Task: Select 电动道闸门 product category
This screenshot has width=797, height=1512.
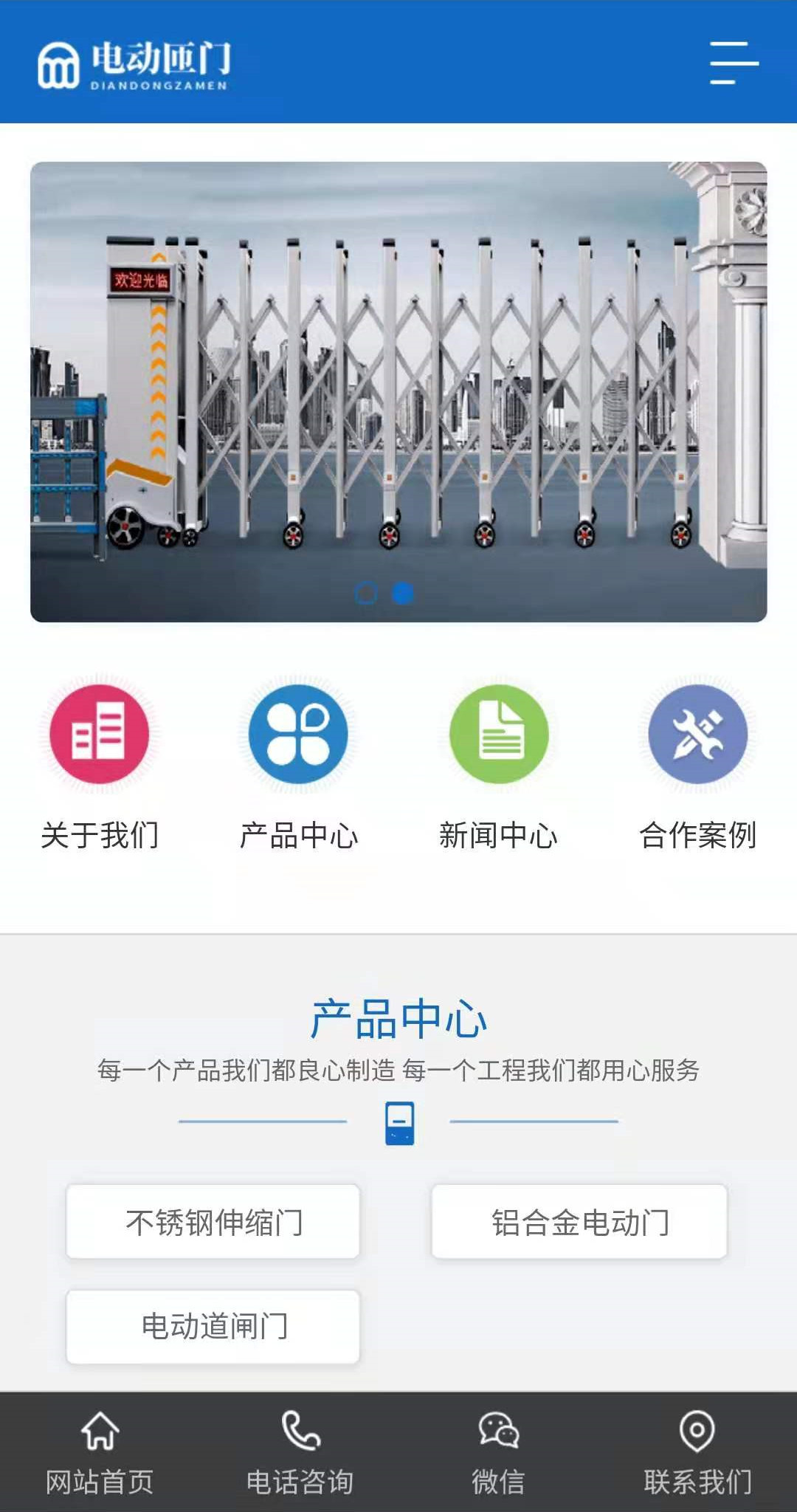Action: tap(213, 1327)
